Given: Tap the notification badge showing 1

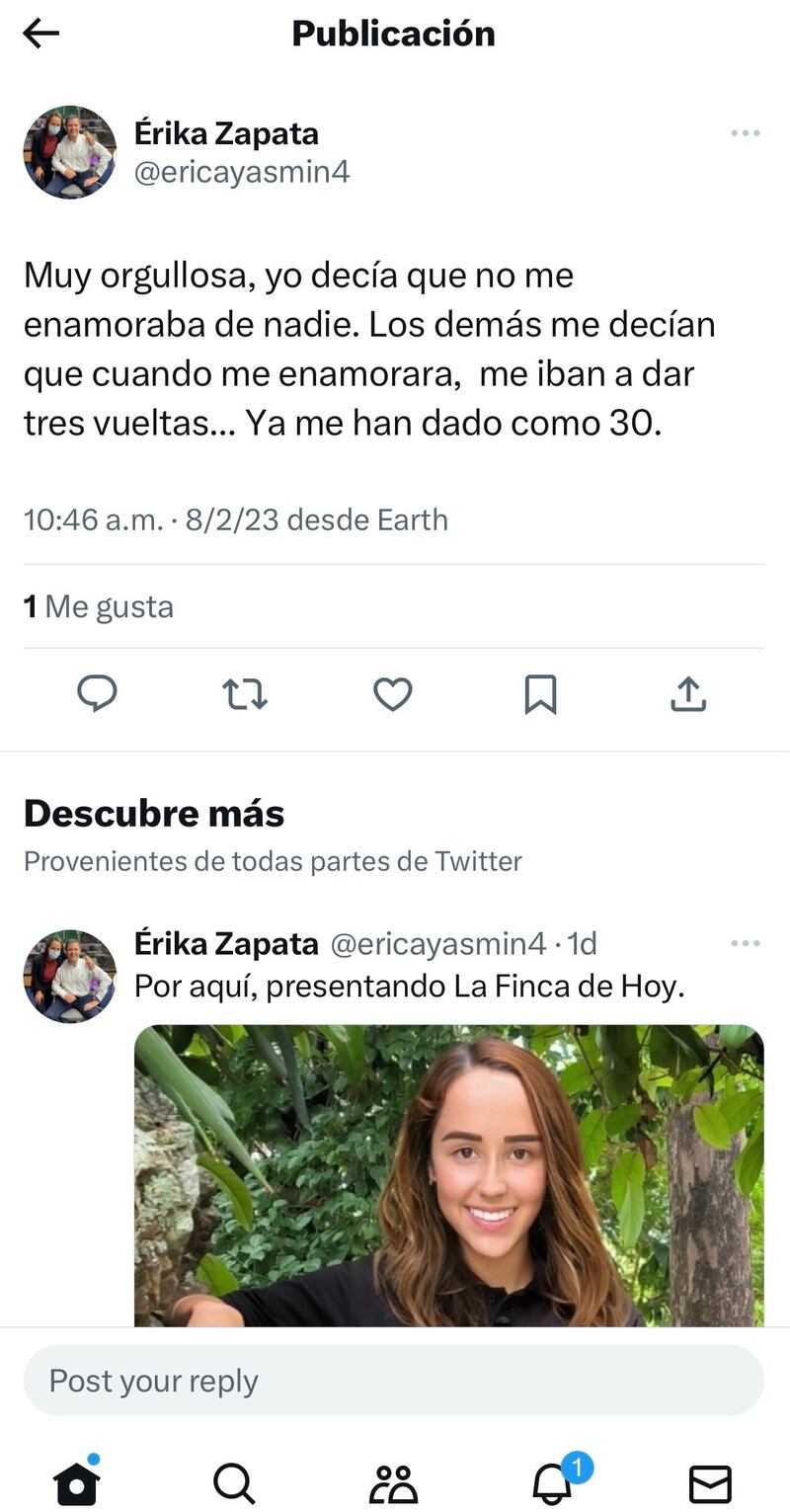Looking at the screenshot, I should (x=576, y=1468).
